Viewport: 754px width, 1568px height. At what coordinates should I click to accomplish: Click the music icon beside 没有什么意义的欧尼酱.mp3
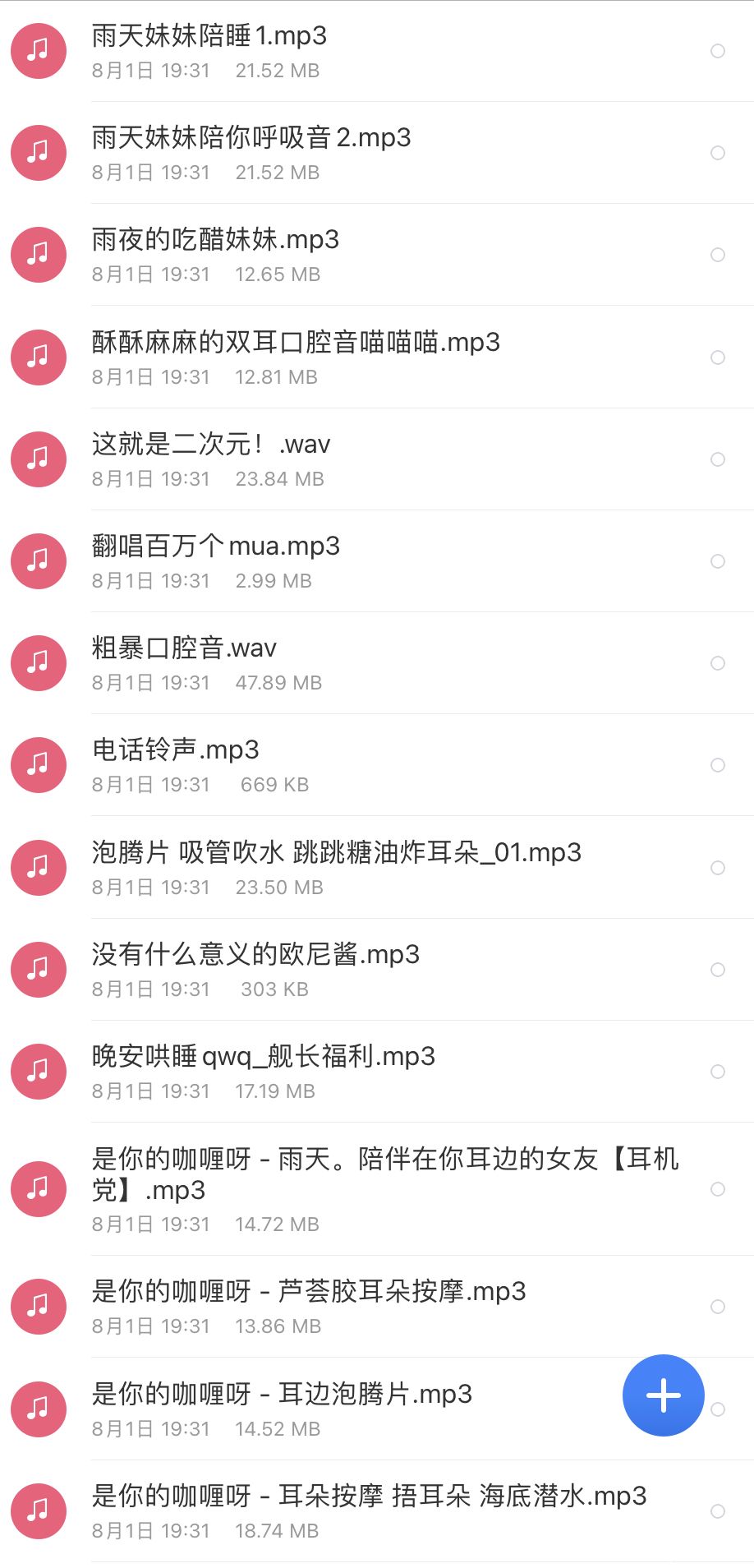38,969
